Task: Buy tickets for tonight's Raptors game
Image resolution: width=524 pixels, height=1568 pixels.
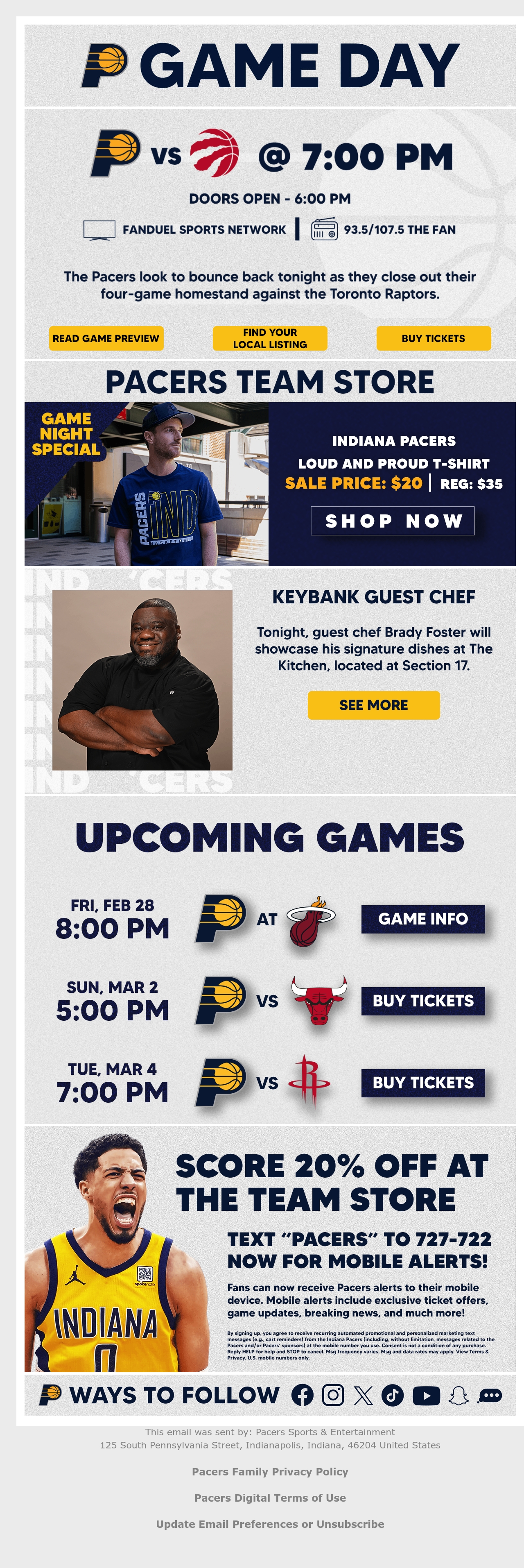Action: pos(433,338)
